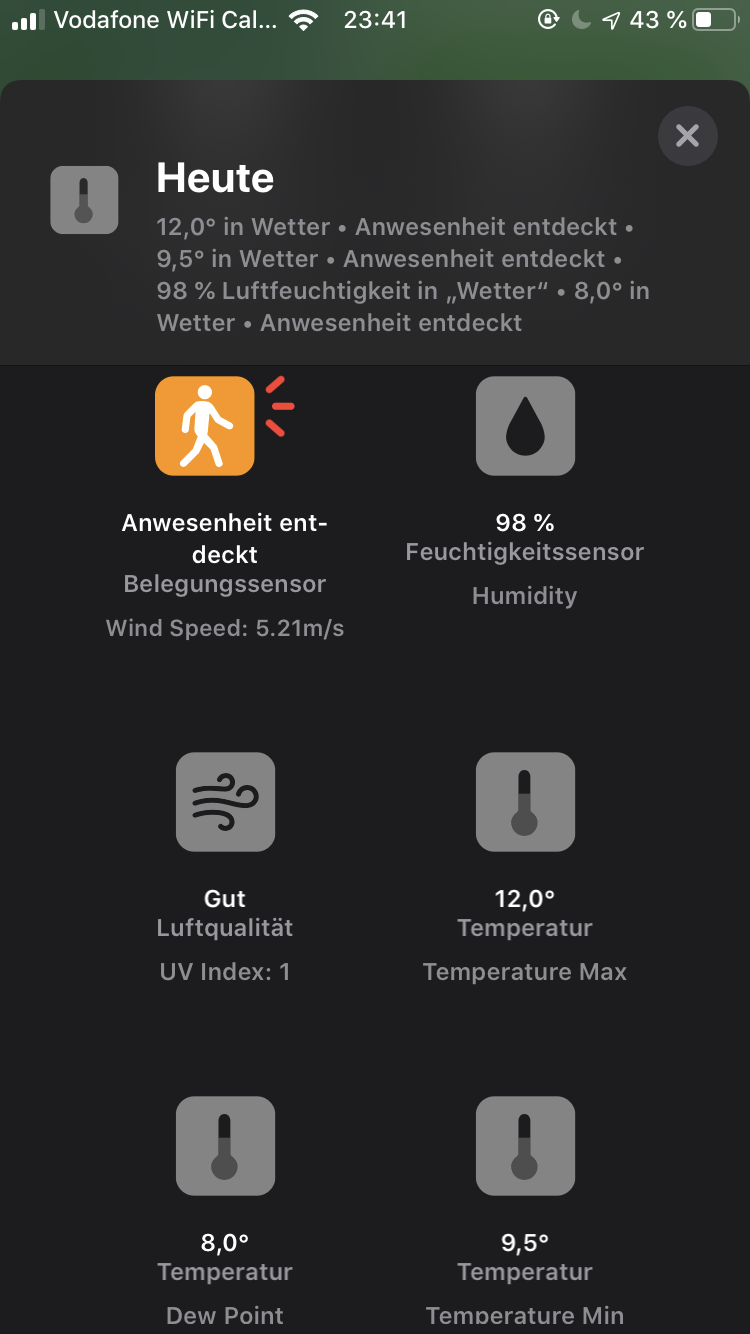Open the Temperature Min 9,5° tile
The image size is (750, 1334).
point(525,1146)
